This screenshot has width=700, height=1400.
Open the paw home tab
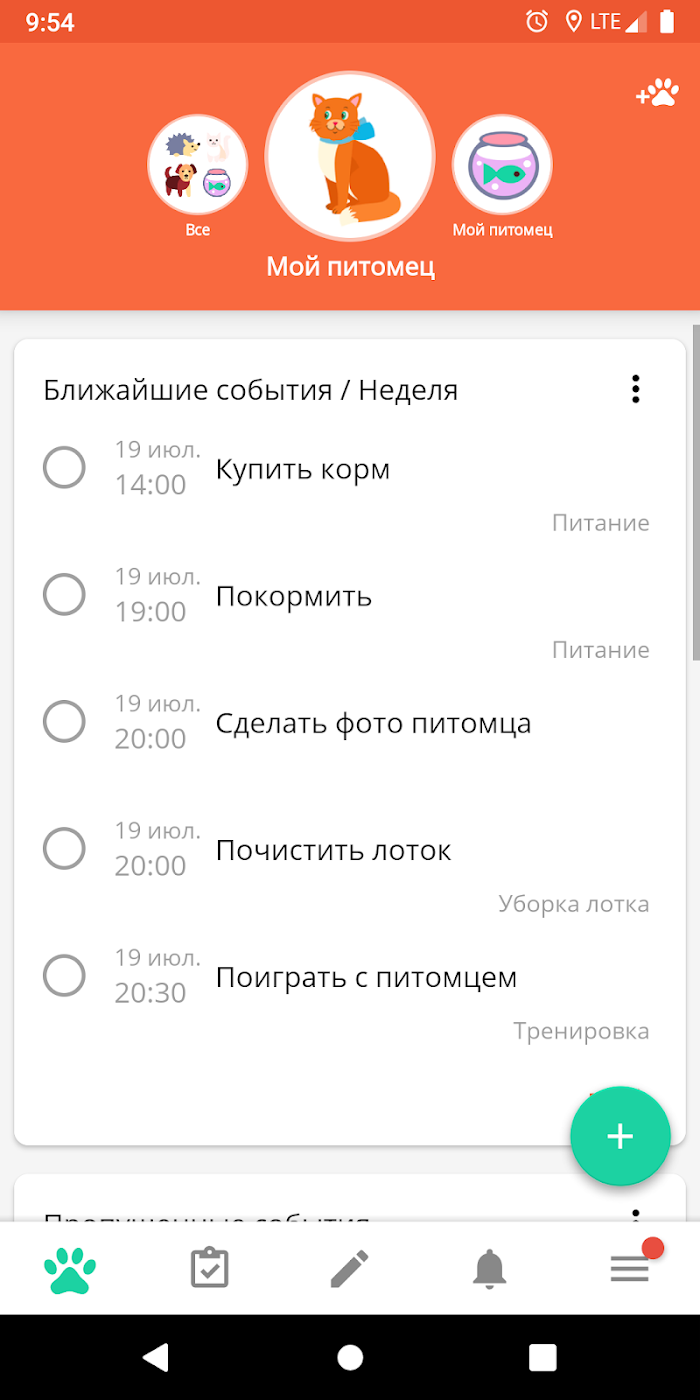[70, 1269]
